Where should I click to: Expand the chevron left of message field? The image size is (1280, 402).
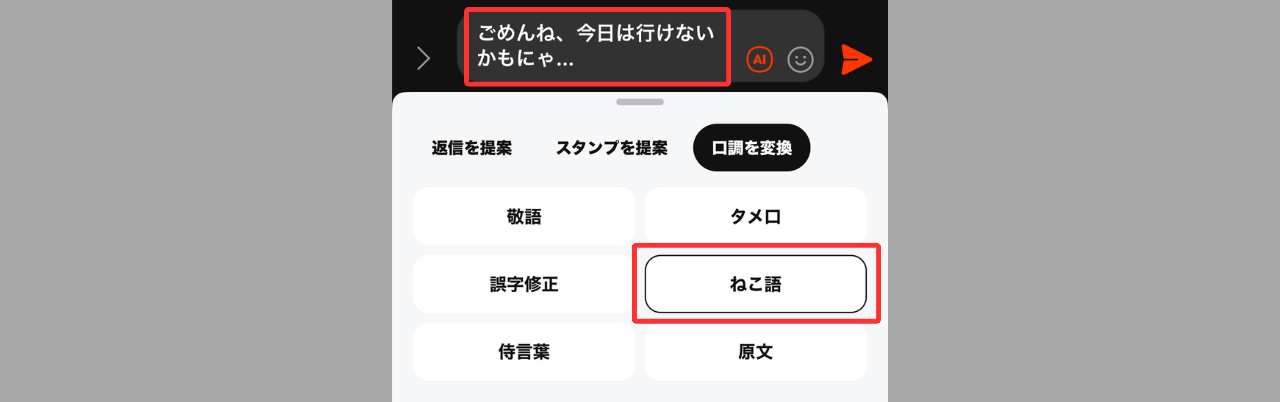click(x=423, y=59)
